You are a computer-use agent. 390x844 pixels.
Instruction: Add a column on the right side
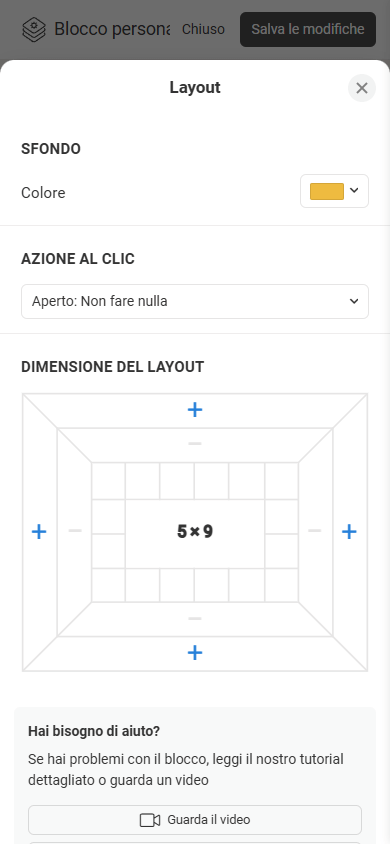(x=349, y=532)
